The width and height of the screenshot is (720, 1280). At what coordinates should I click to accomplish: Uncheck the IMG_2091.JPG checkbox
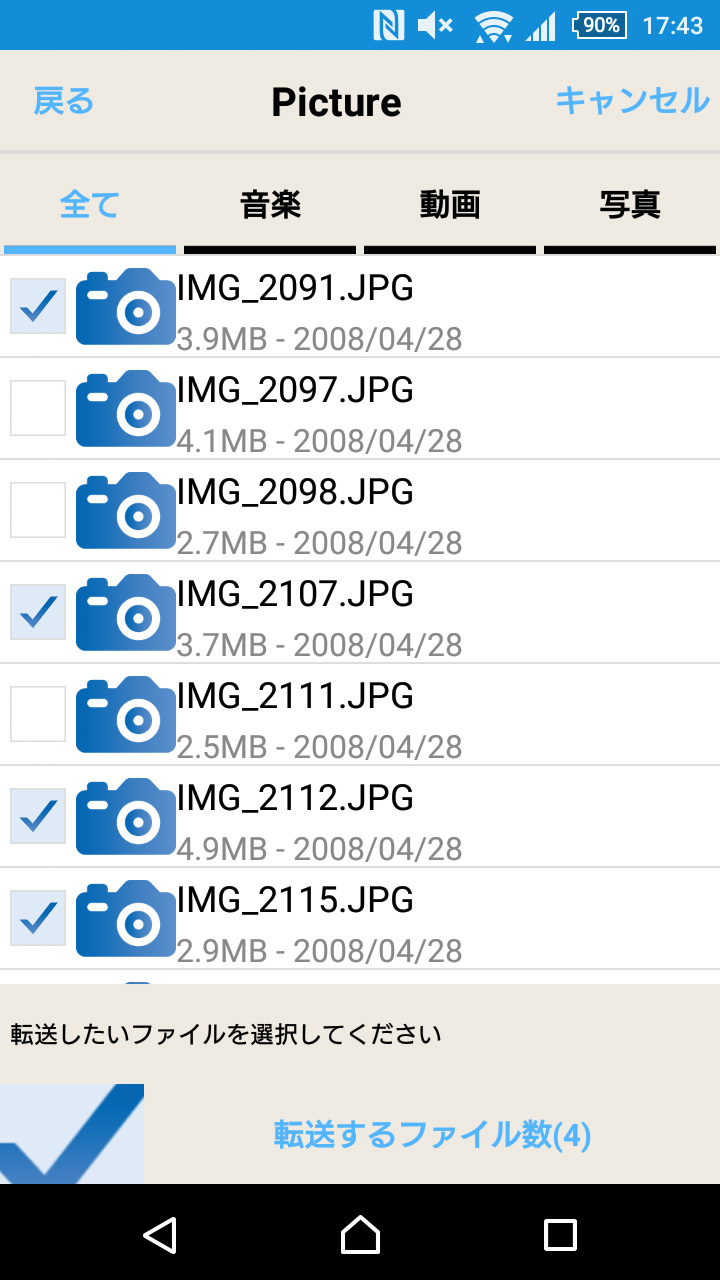(x=38, y=306)
